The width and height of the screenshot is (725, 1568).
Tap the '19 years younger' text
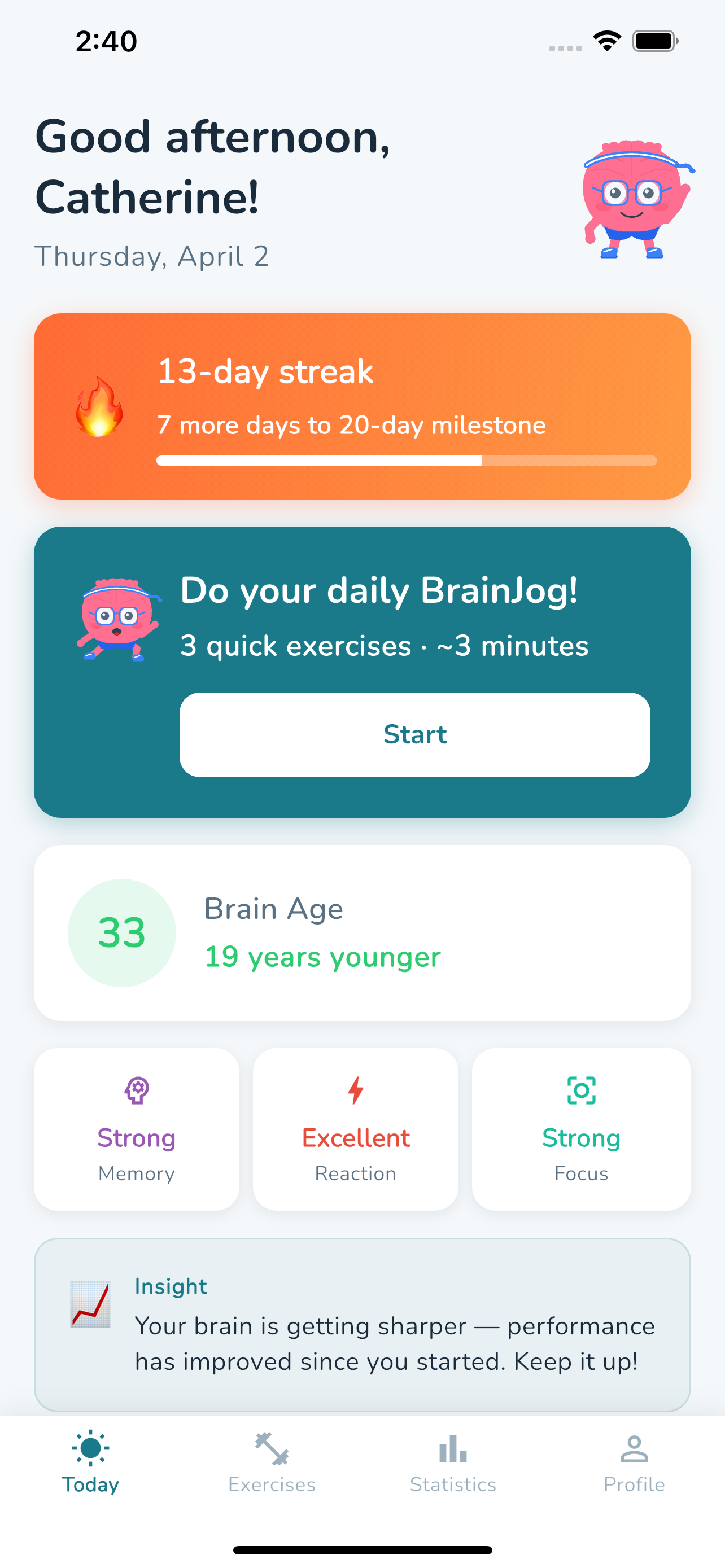321,957
